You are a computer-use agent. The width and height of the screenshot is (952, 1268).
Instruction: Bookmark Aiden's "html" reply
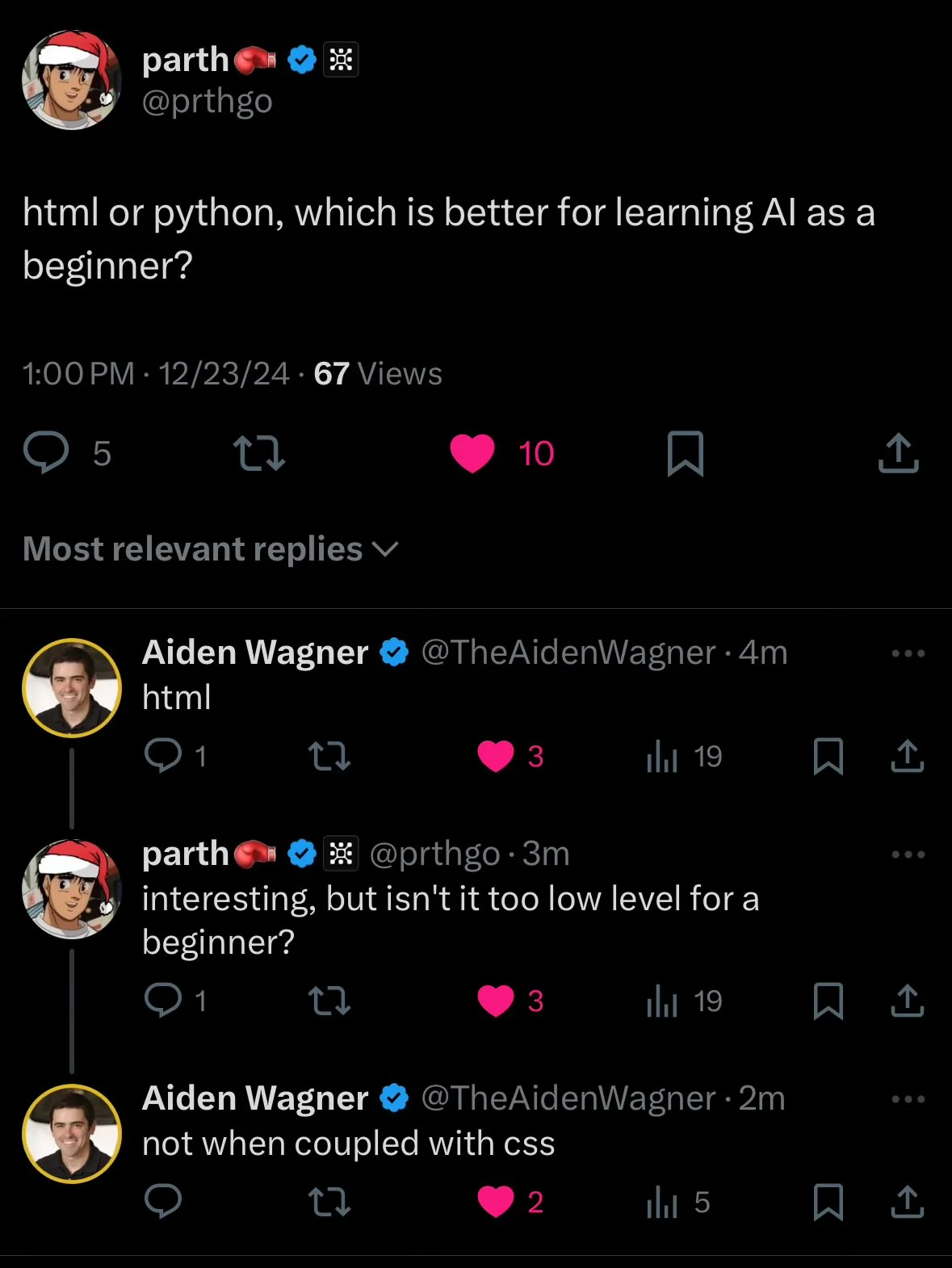pos(828,757)
